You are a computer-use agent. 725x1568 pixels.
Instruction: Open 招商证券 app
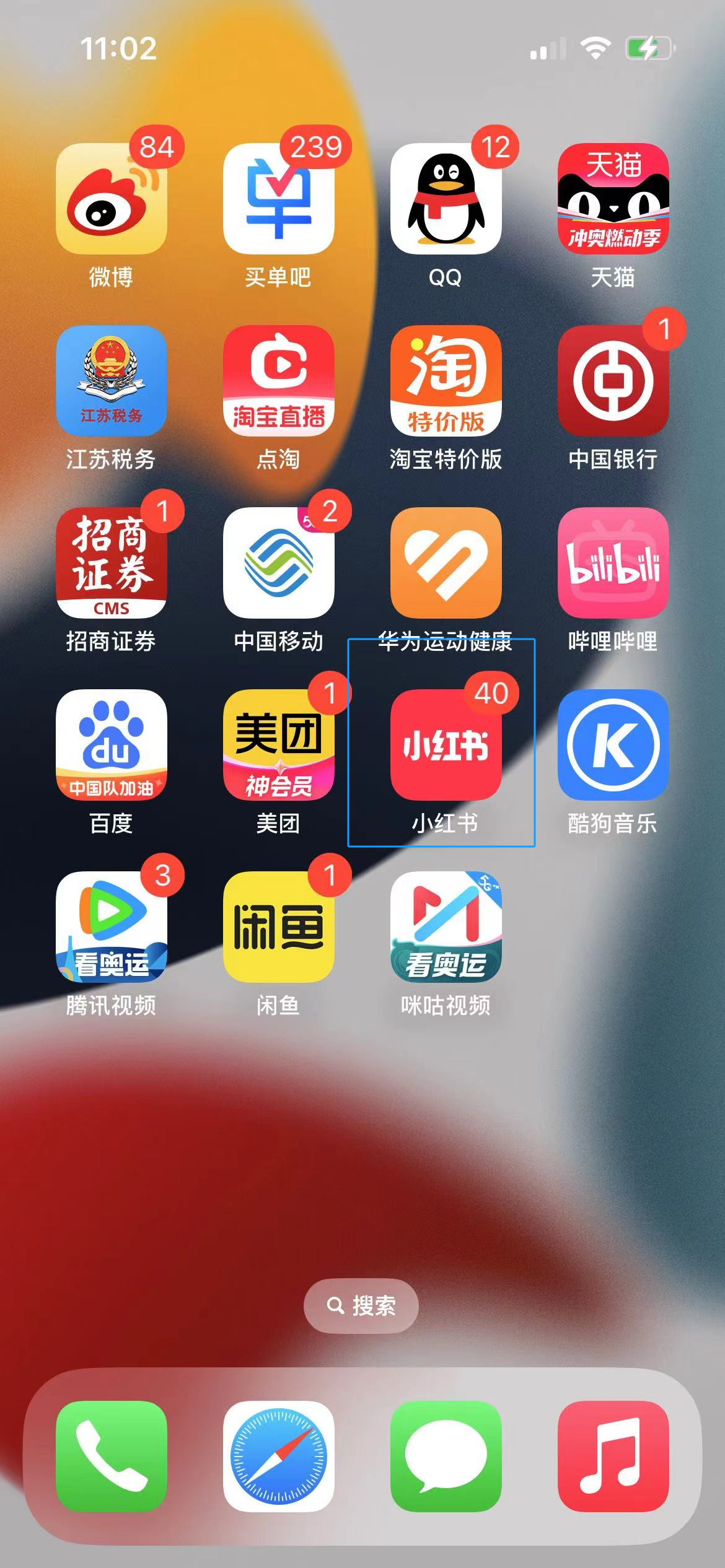point(112,563)
